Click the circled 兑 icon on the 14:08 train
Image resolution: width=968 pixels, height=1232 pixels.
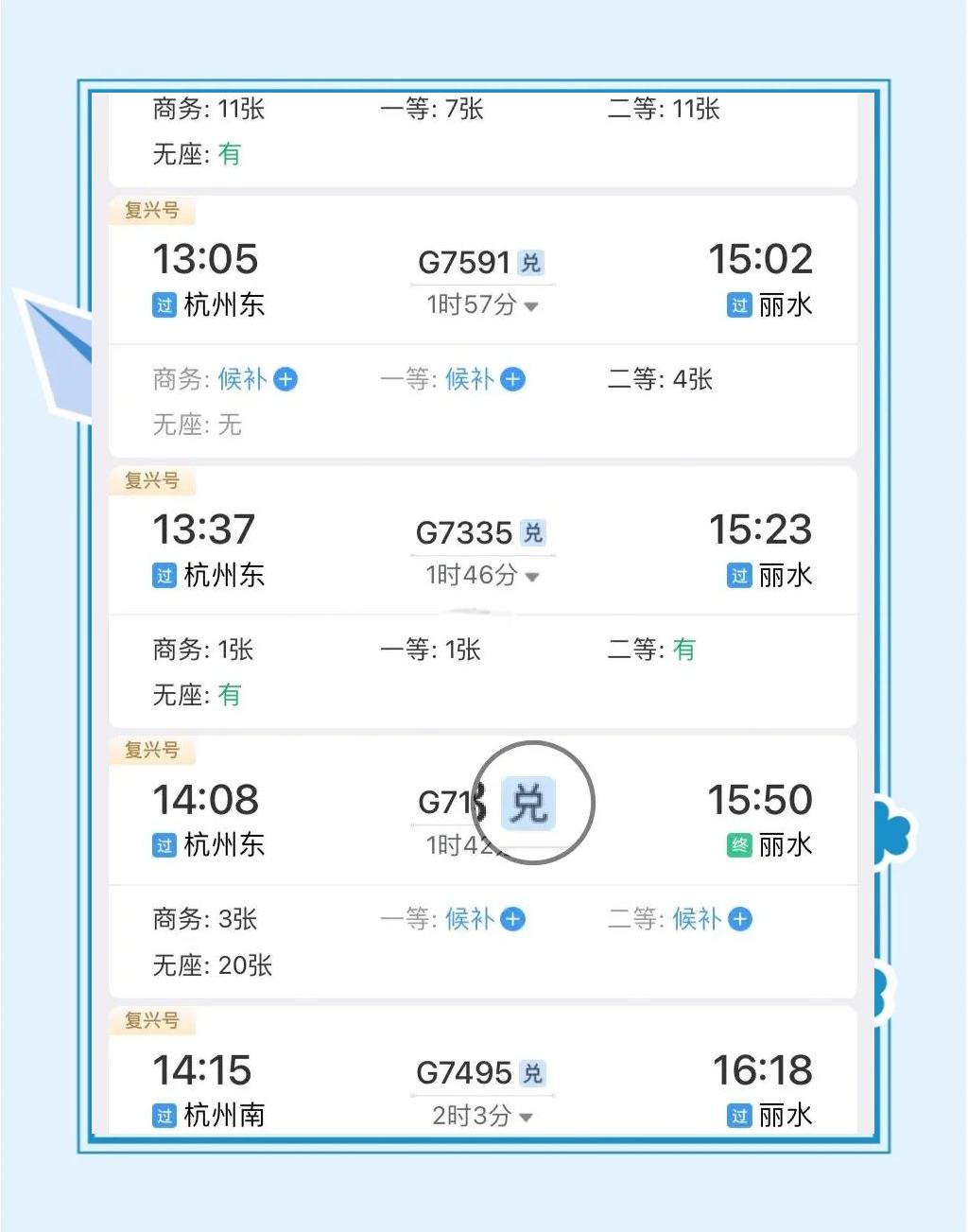pyautogui.click(x=529, y=803)
